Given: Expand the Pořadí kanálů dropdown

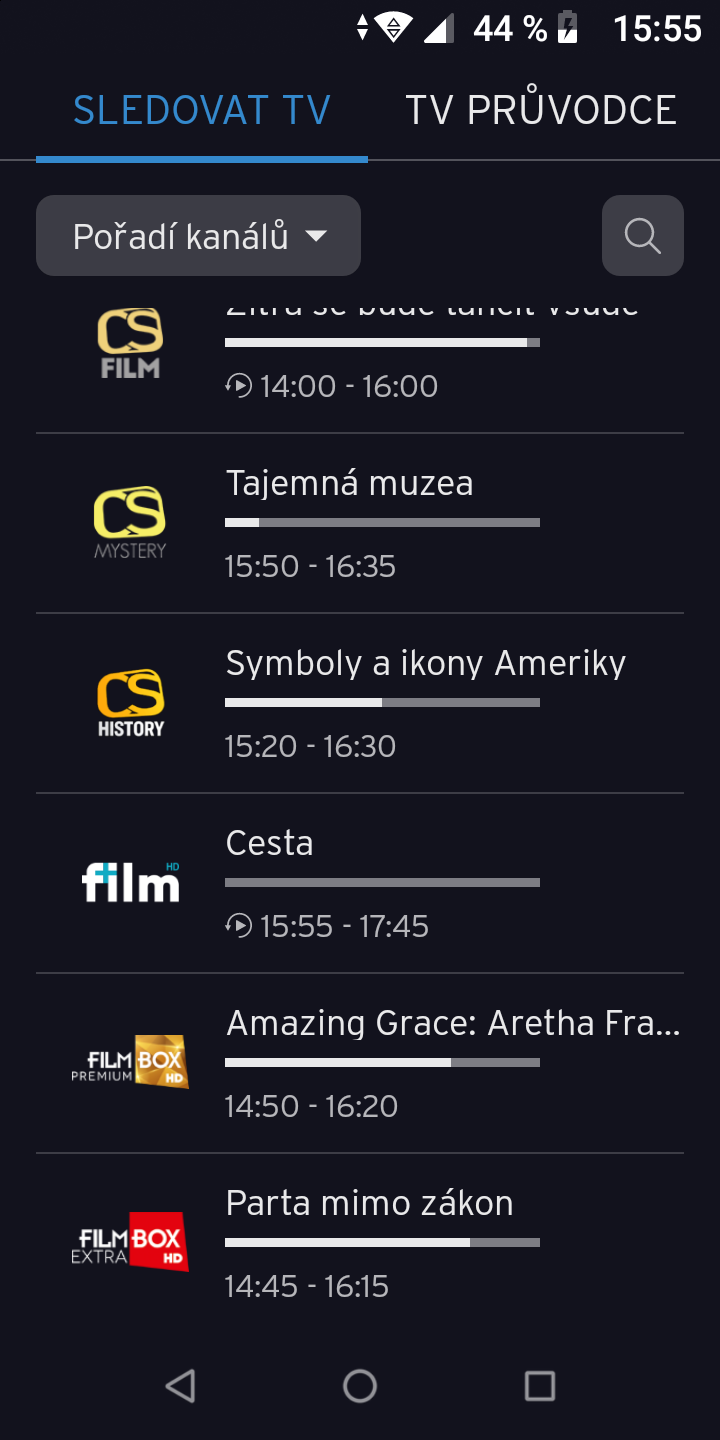Looking at the screenshot, I should pyautogui.click(x=198, y=236).
